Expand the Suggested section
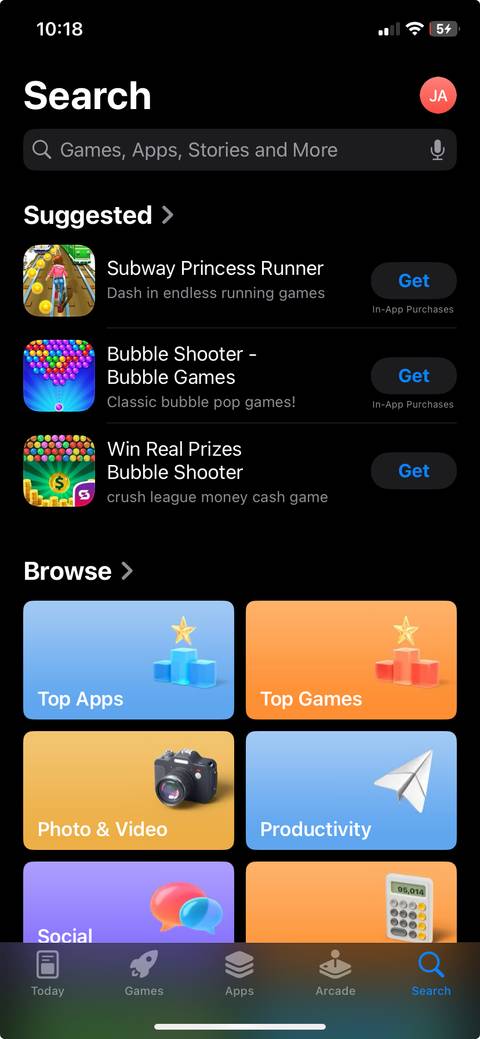Screen dimensions: 480x1039 (98, 215)
